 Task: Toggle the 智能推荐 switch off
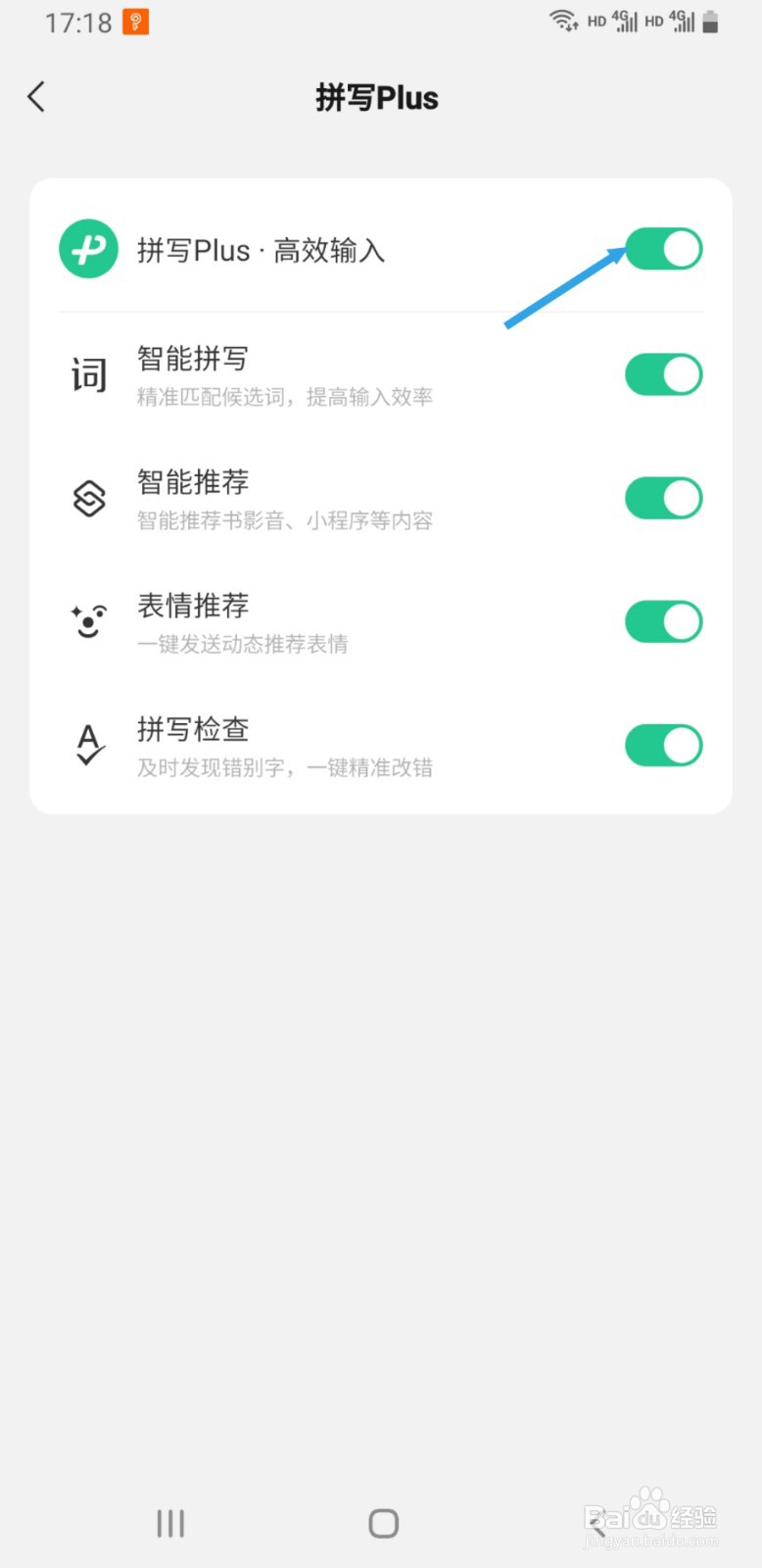[664, 498]
